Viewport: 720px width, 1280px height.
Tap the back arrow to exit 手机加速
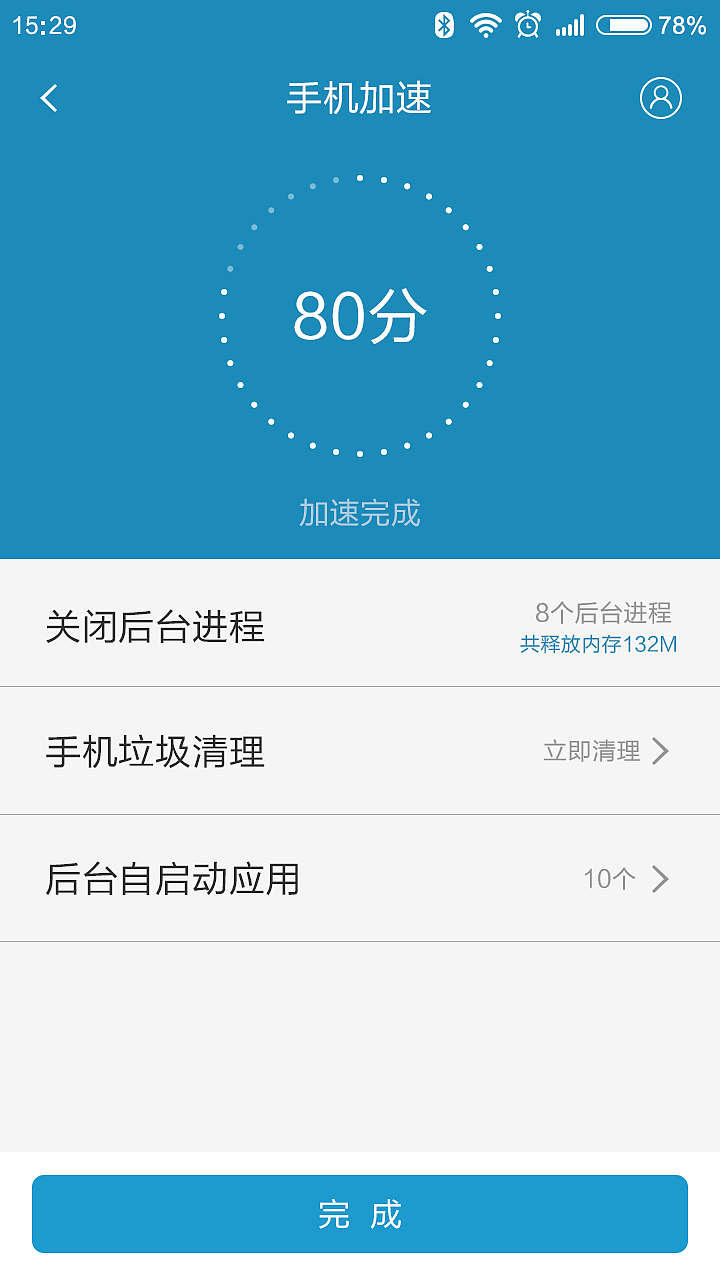point(48,98)
